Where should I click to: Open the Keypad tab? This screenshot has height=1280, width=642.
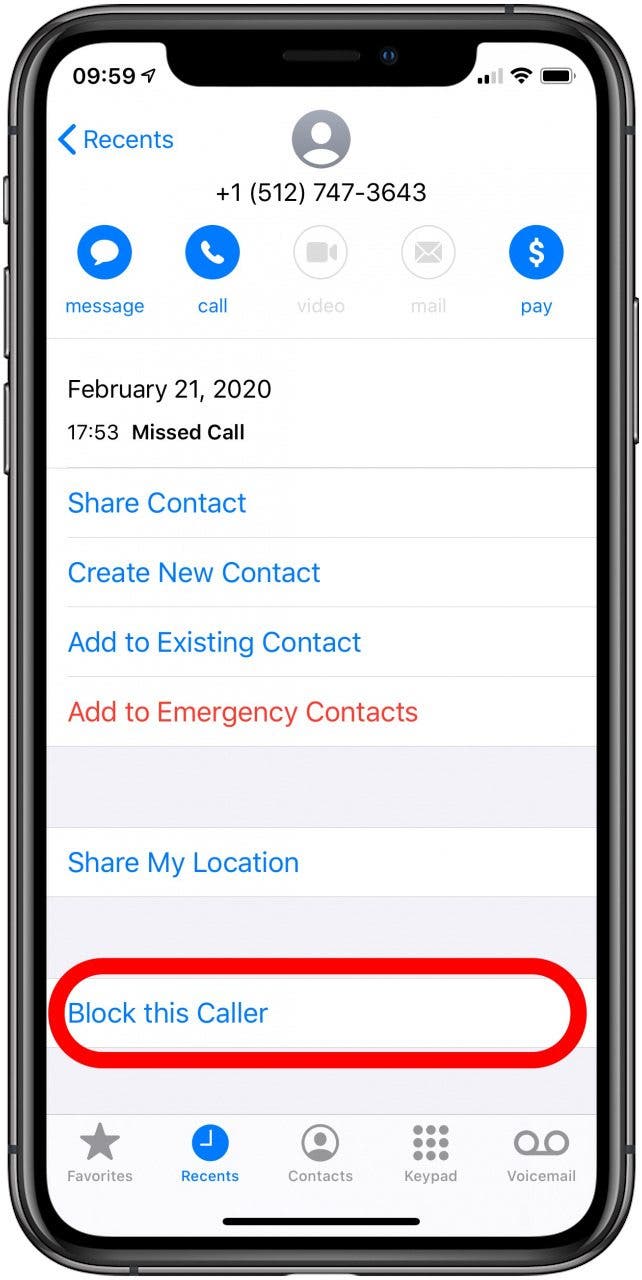430,1153
